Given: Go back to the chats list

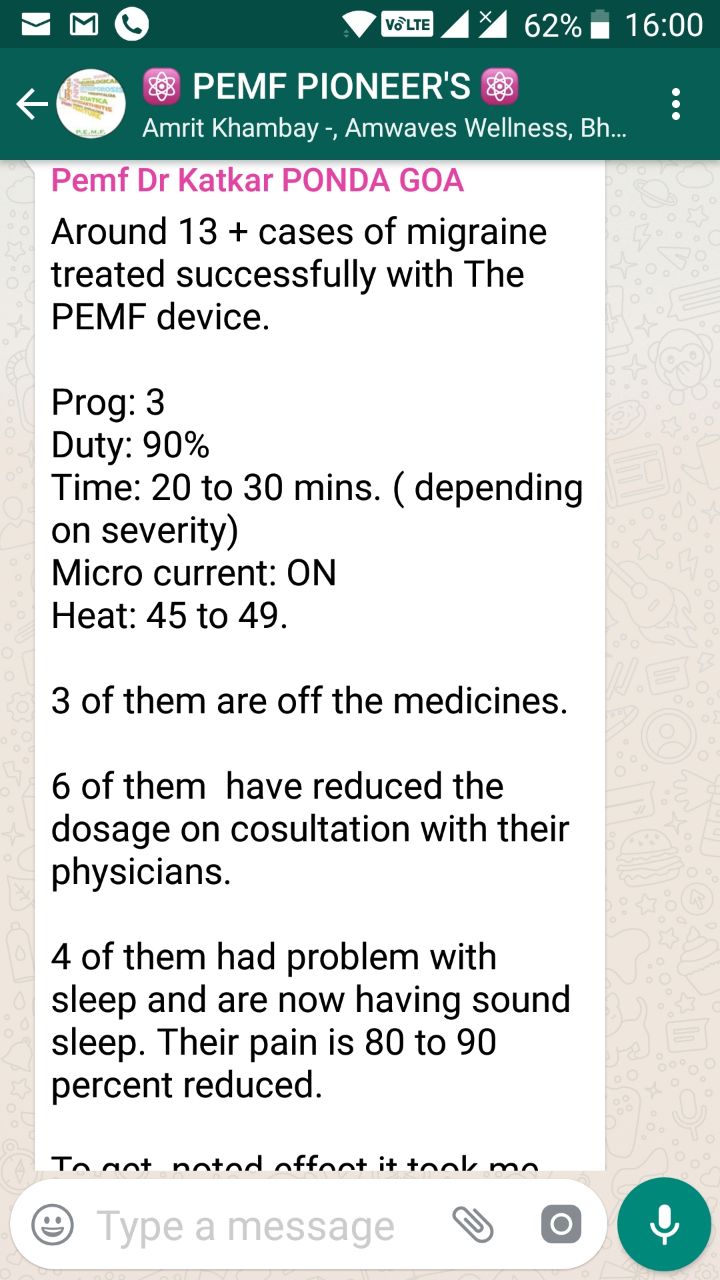Looking at the screenshot, I should (x=32, y=104).
